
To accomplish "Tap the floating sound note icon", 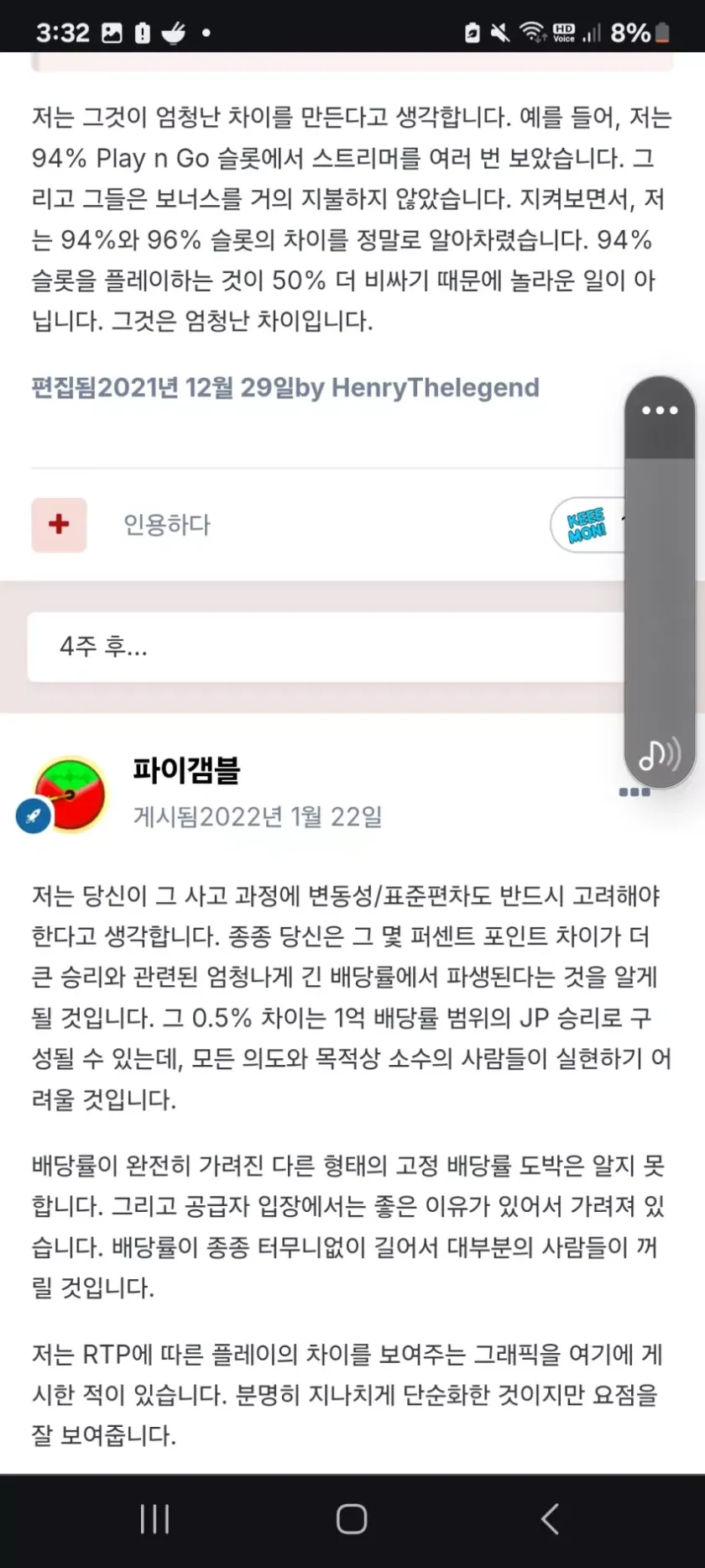I will (659, 755).
